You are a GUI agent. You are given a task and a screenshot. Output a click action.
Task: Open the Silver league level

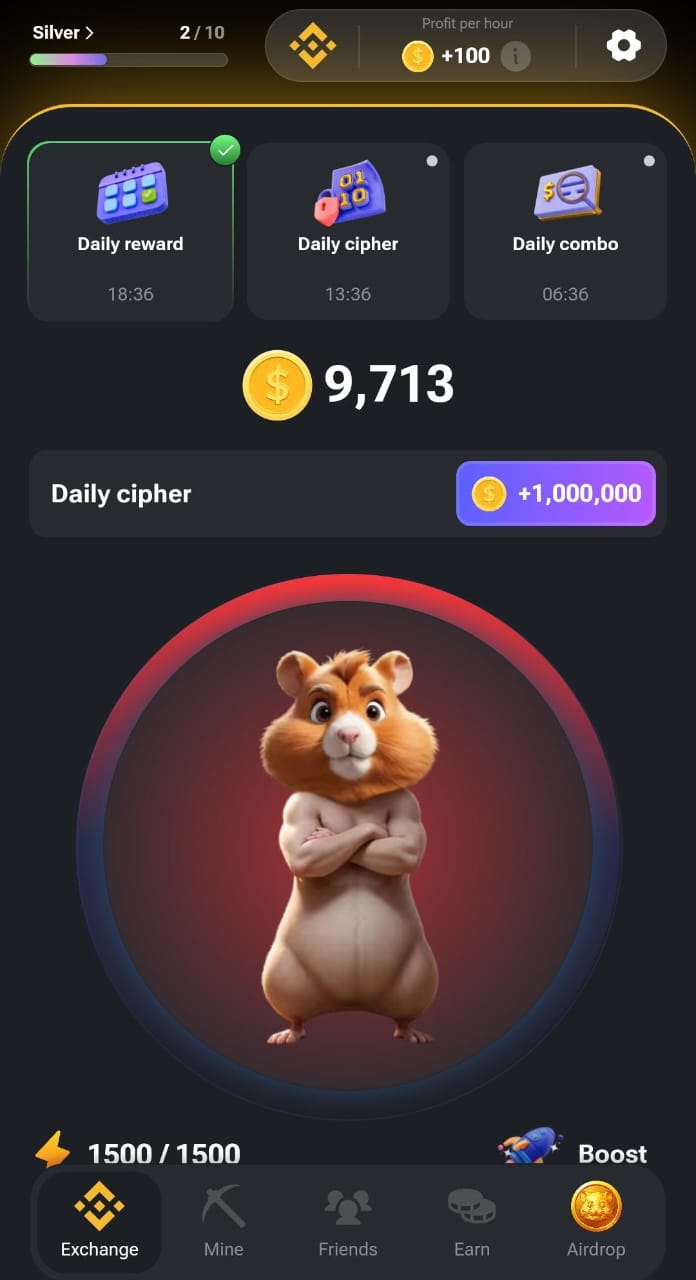pyautogui.click(x=63, y=33)
